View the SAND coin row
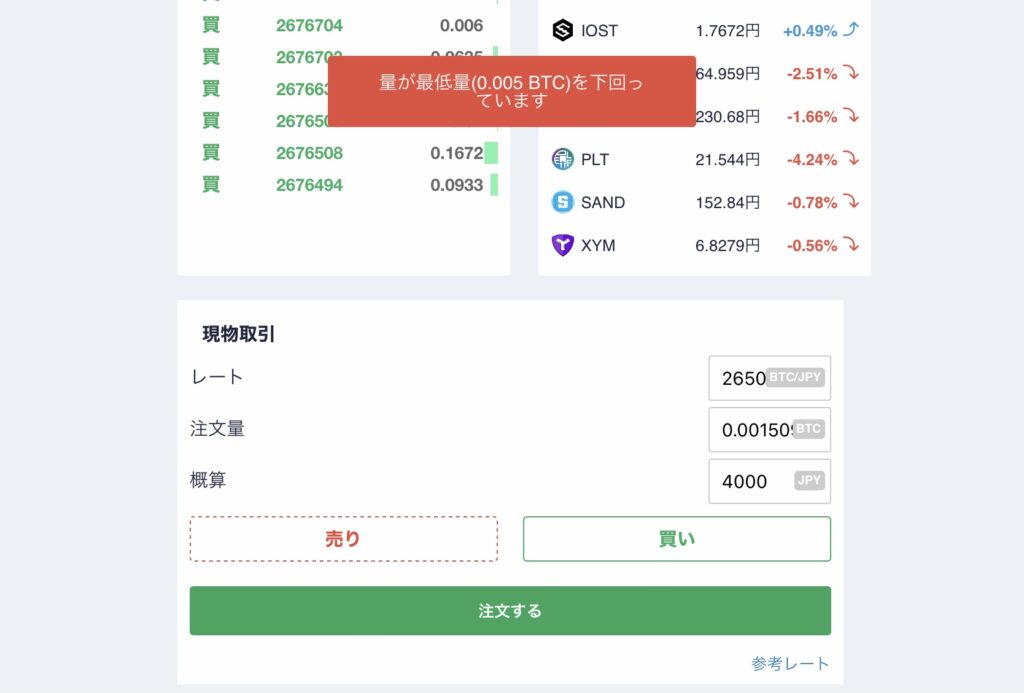The image size is (1024, 693). [704, 202]
